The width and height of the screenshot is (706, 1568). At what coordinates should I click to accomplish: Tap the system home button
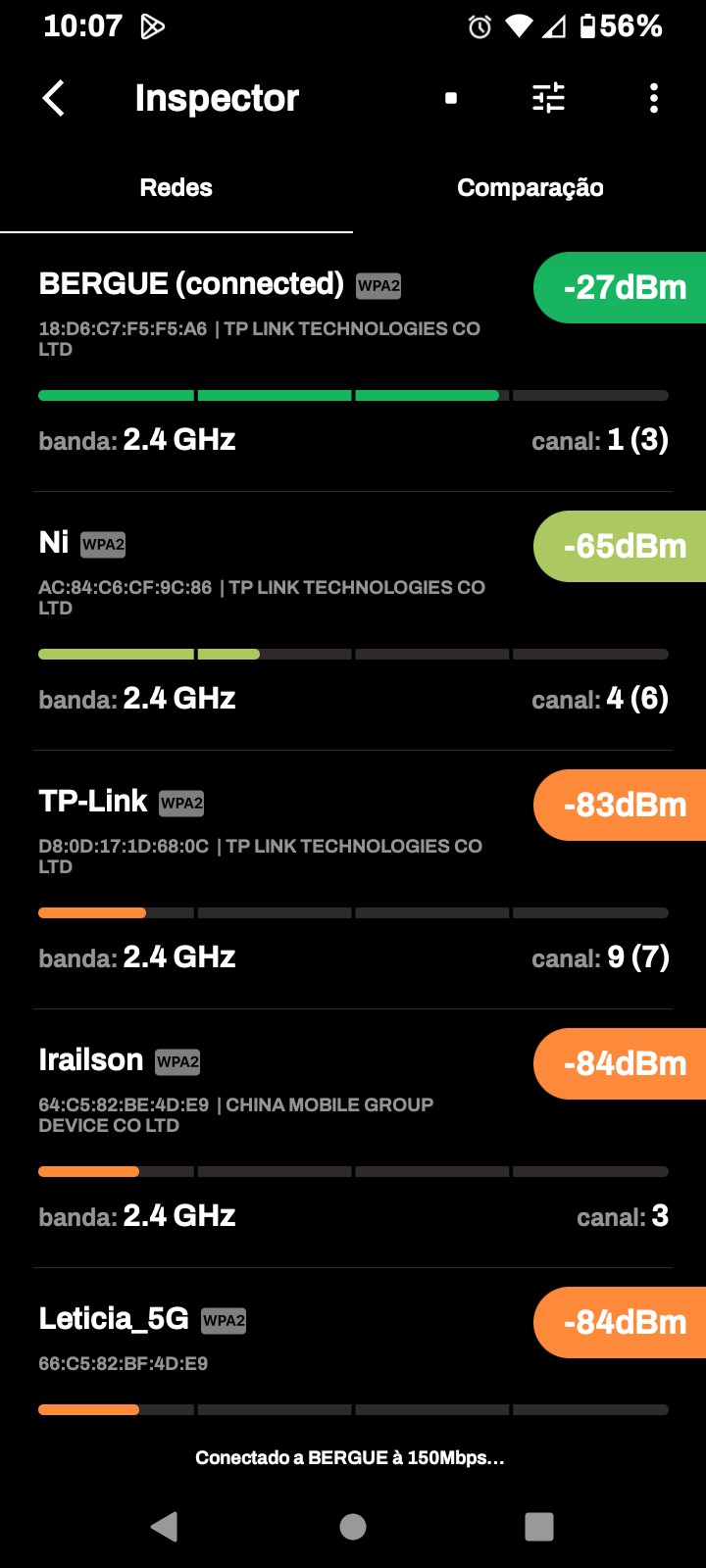point(353,1526)
